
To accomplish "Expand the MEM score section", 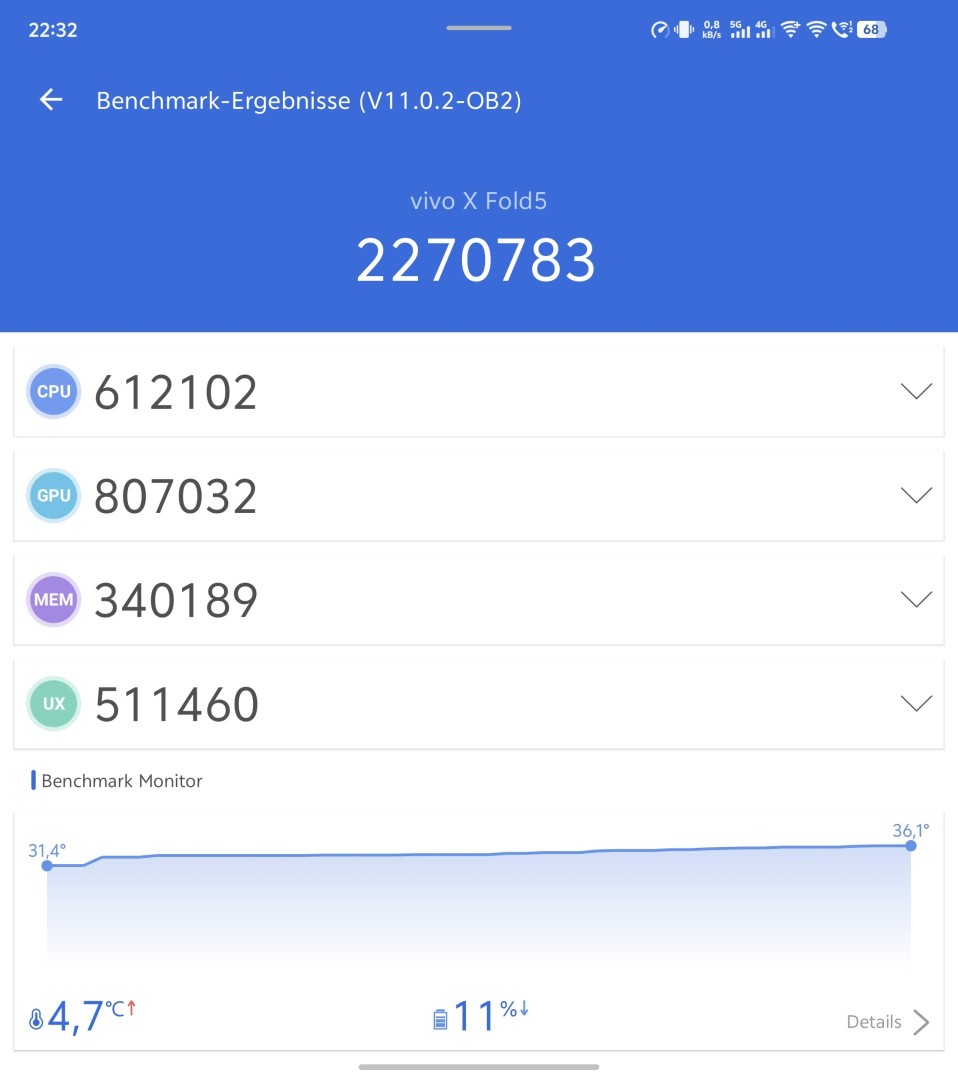I will [x=915, y=599].
